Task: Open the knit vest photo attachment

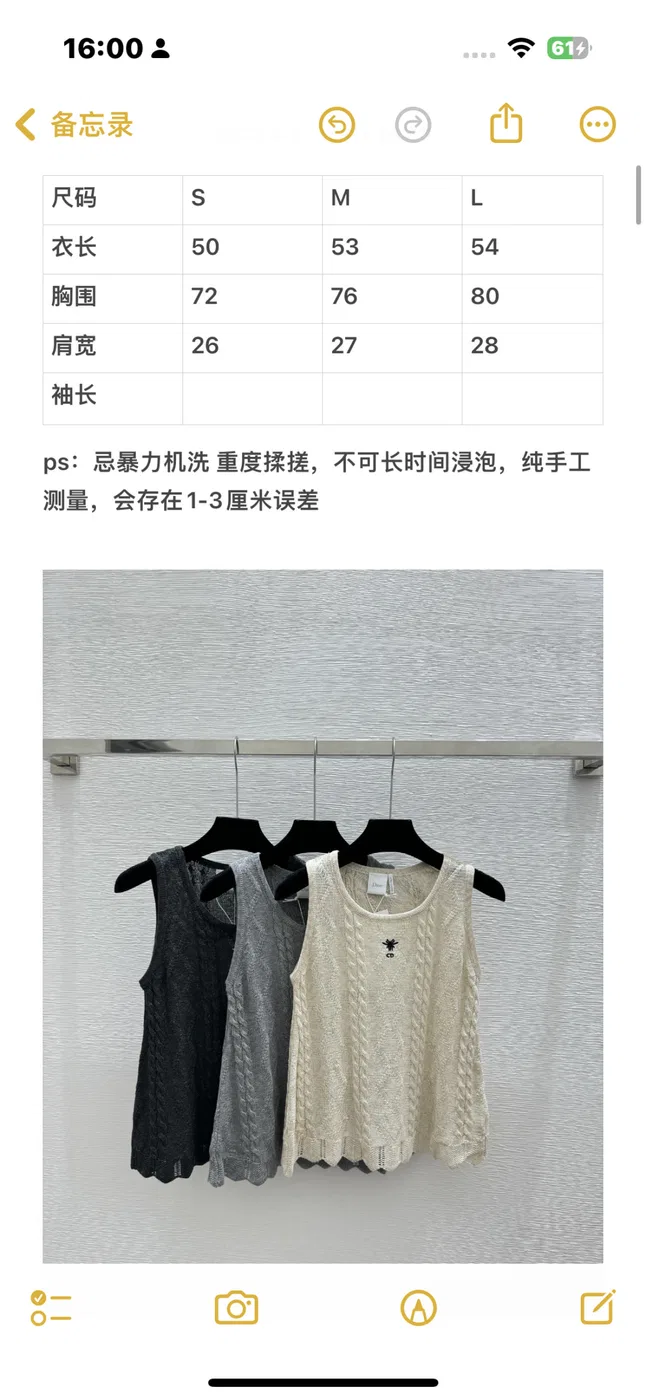Action: [x=323, y=917]
